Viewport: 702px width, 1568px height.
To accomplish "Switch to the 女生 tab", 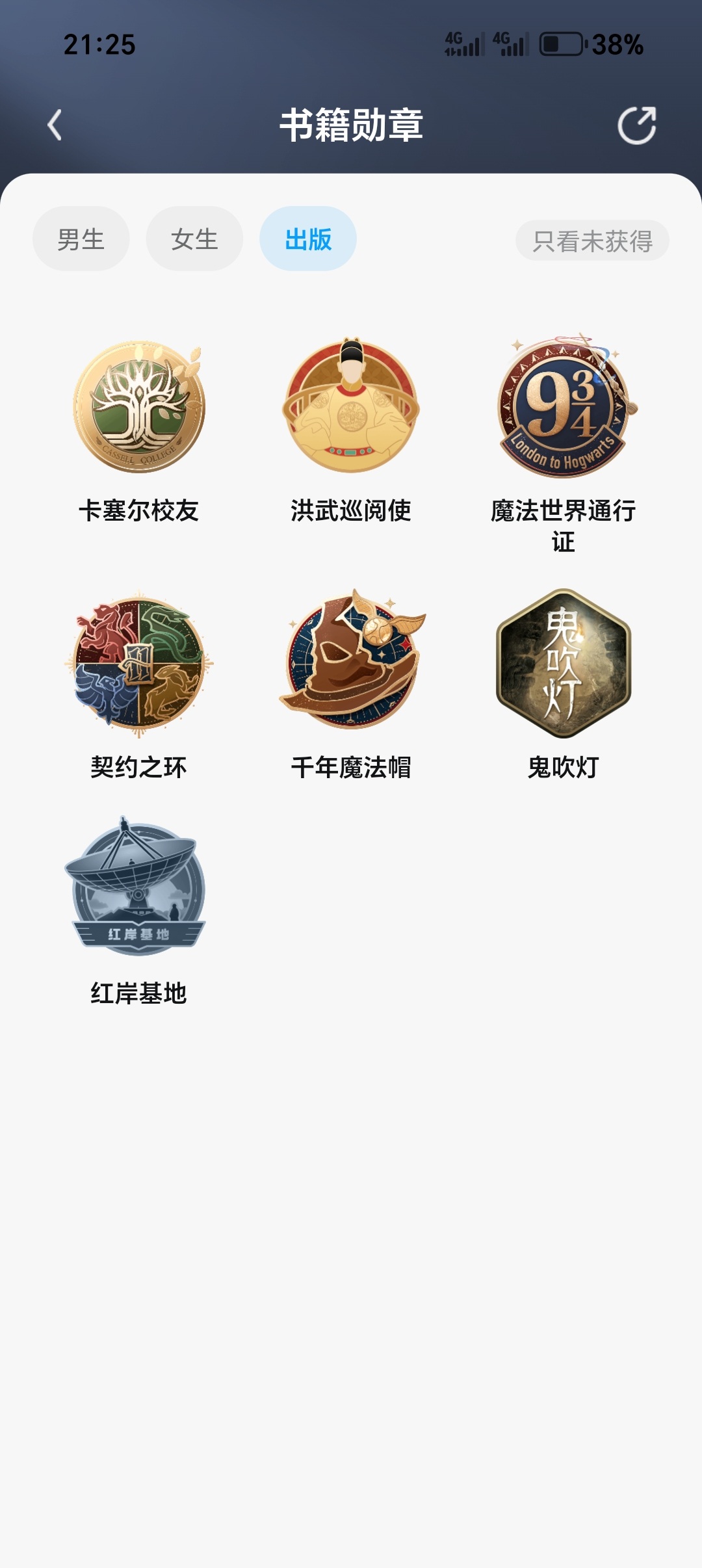I will 194,239.
